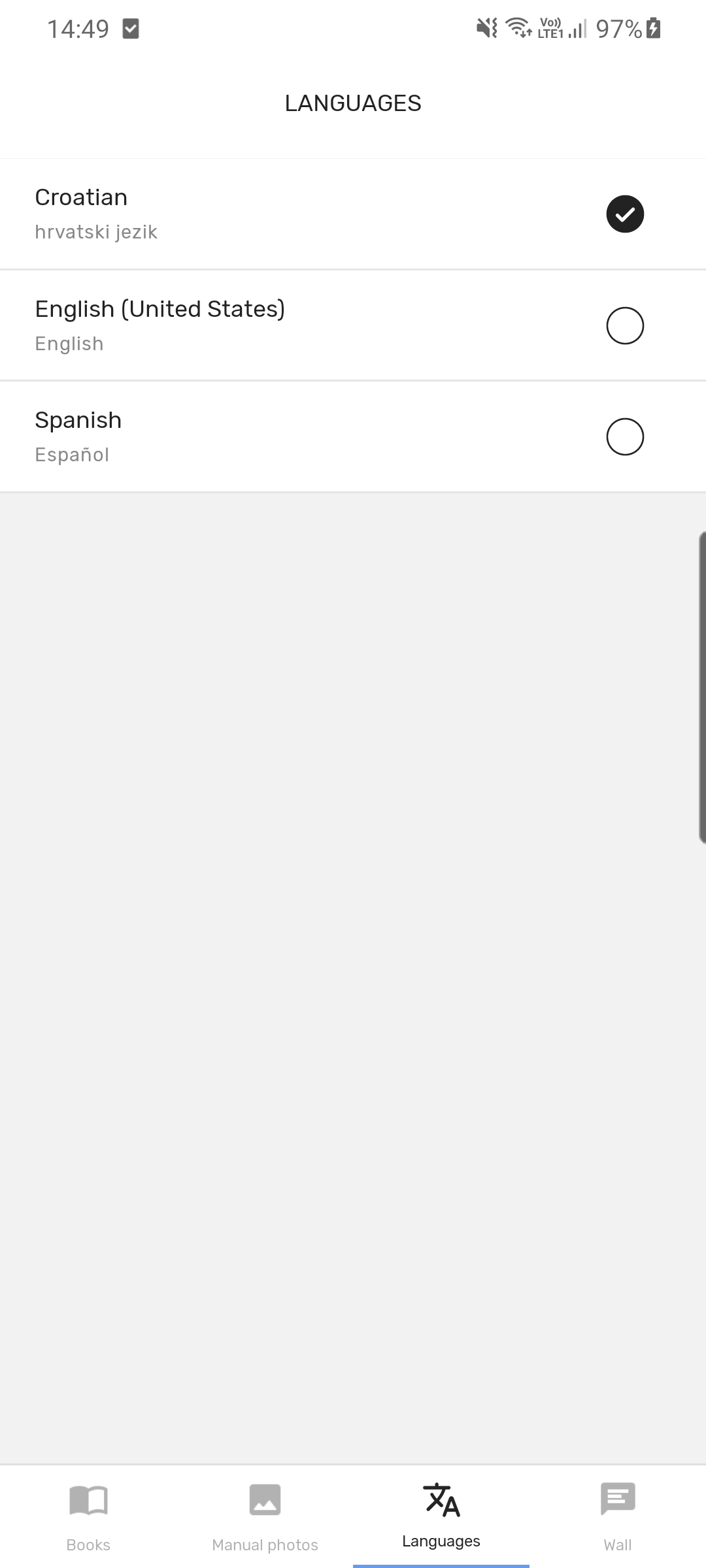Tap the battery charging indicator
The width and height of the screenshot is (706, 1568).
point(654,27)
